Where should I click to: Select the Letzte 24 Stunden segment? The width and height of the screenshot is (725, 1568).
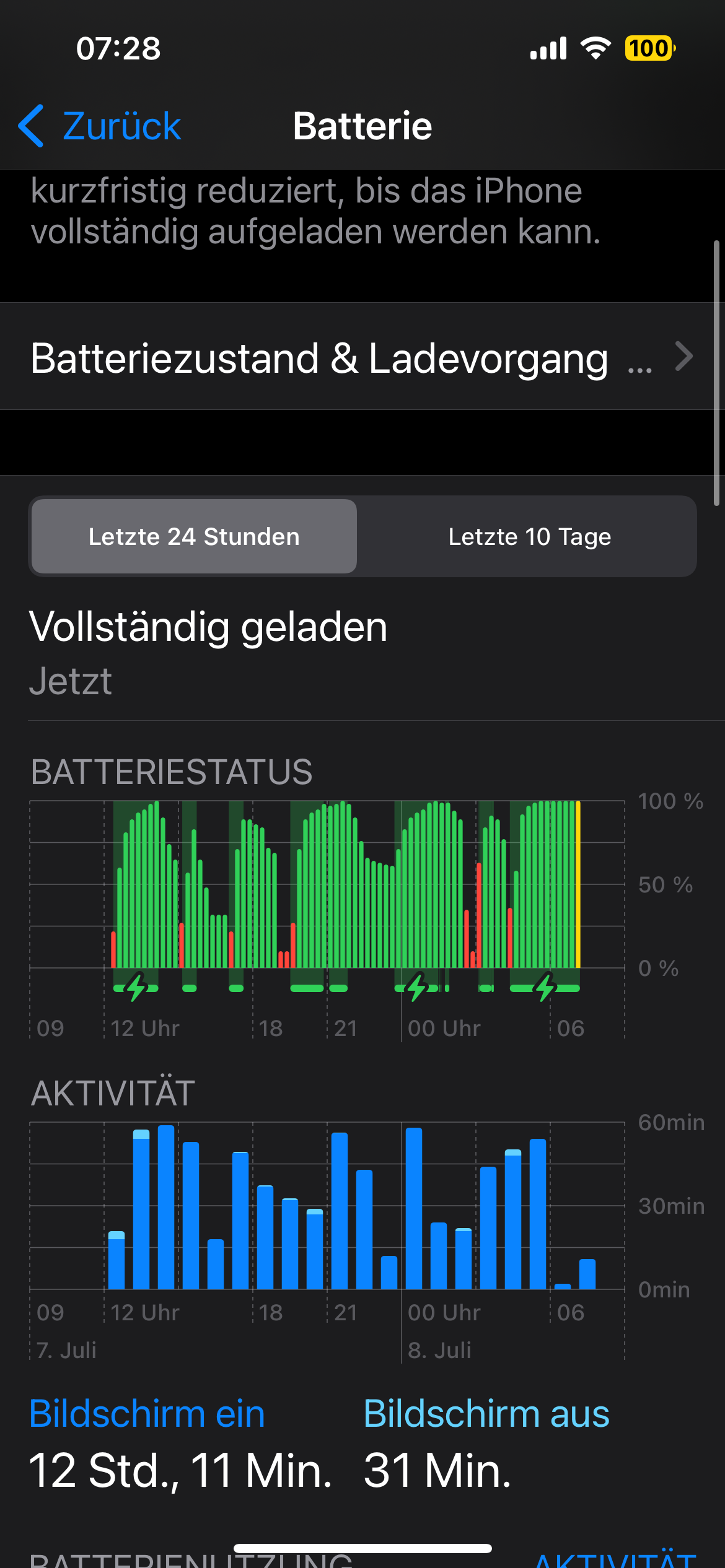pos(194,536)
